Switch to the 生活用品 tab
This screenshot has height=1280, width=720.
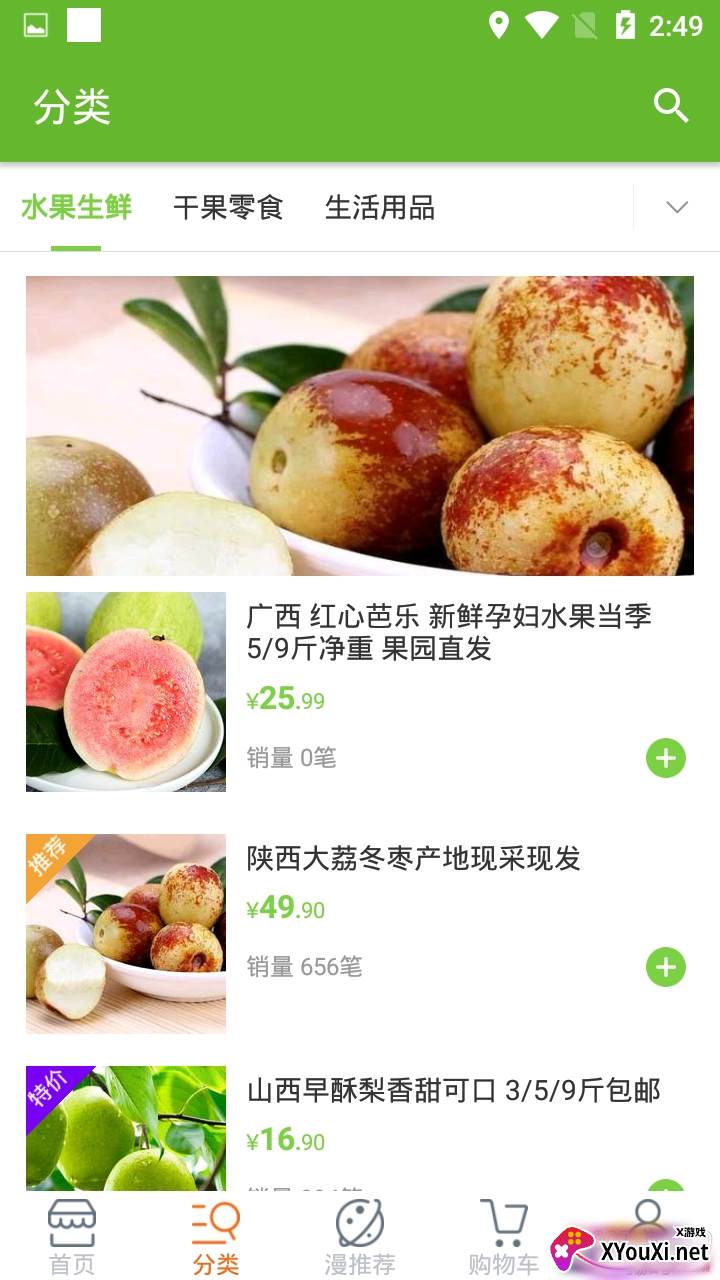click(380, 208)
